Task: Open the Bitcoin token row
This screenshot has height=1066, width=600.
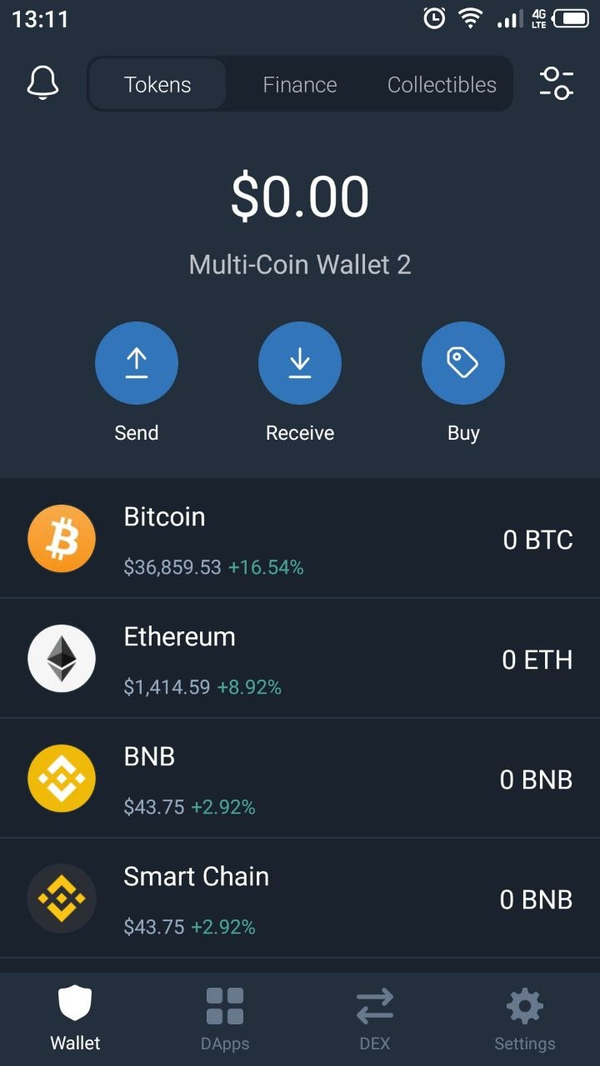Action: pyautogui.click(x=300, y=540)
